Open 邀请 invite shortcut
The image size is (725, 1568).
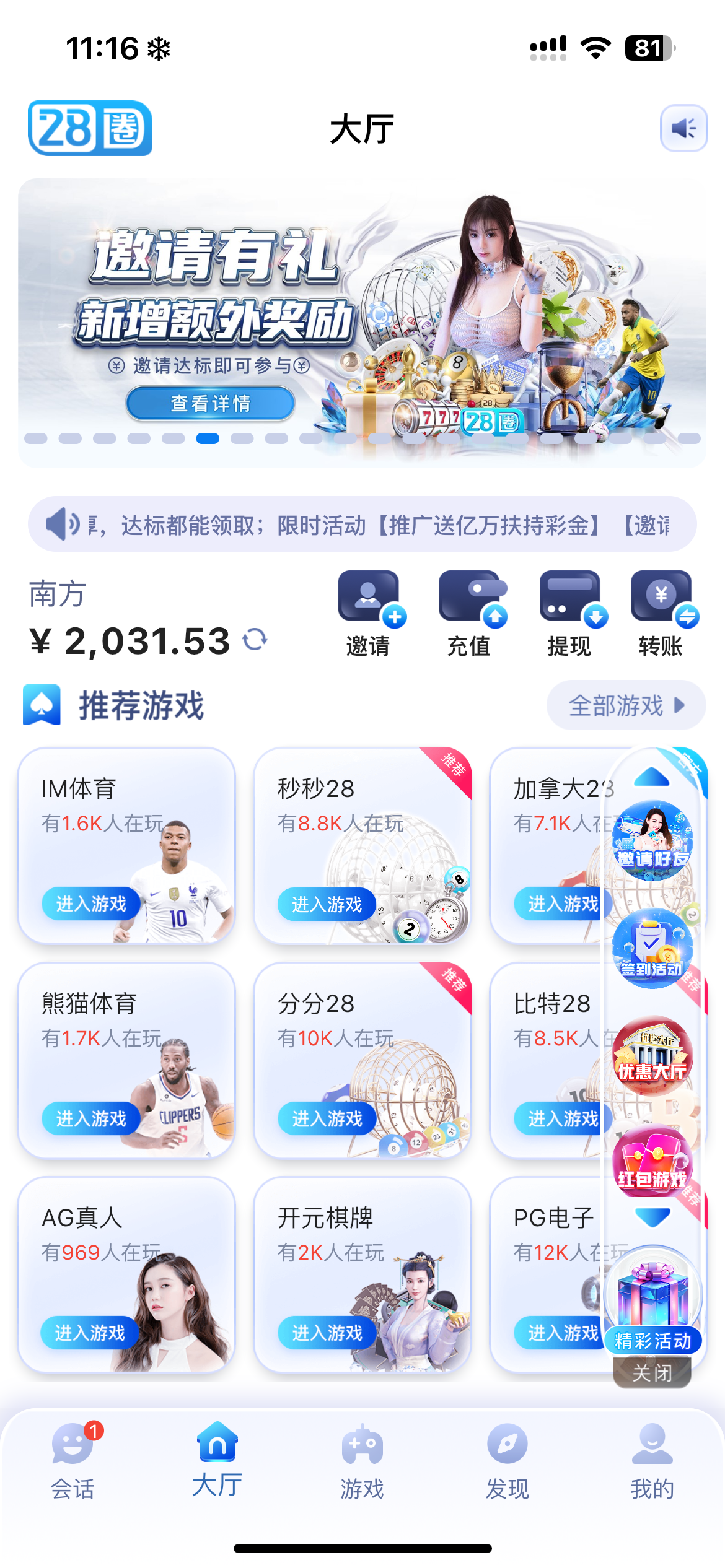tap(369, 613)
